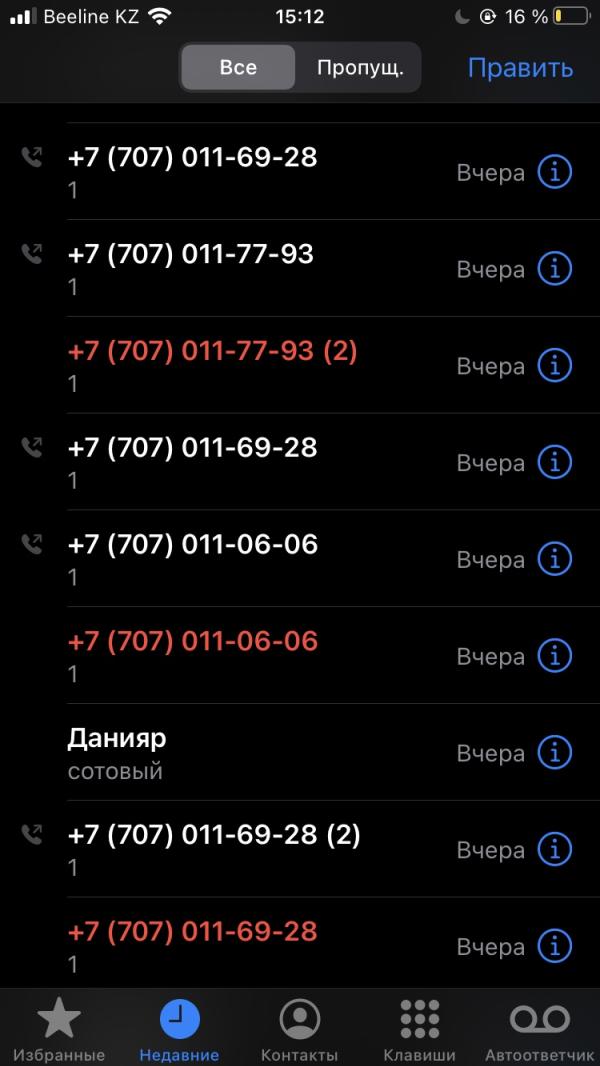This screenshot has height=1066, width=600.
Task: Open info for missed +7 (707) 011-77-93 (2)
Action: click(x=555, y=366)
